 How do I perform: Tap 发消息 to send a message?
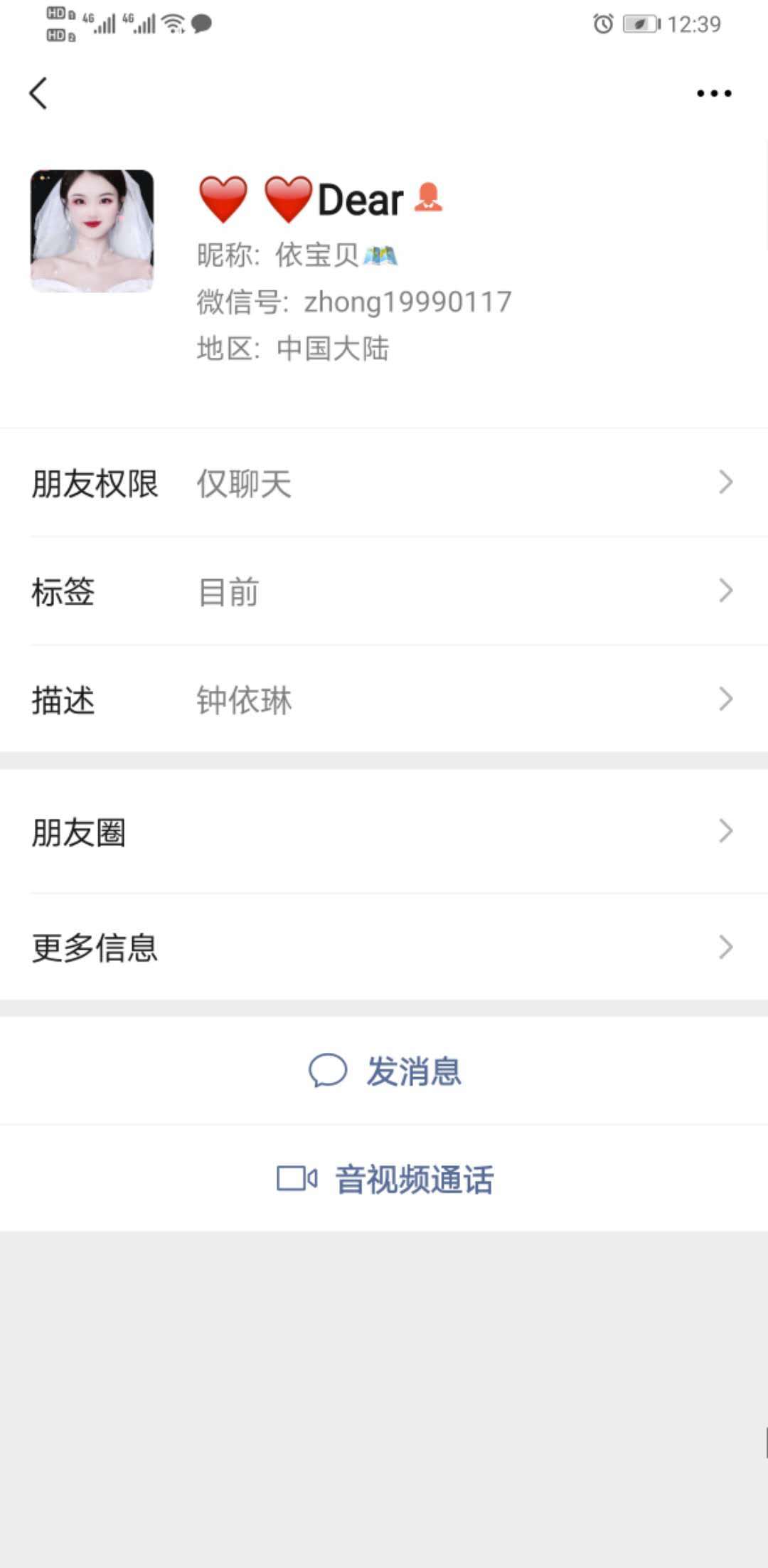pyautogui.click(x=385, y=1071)
